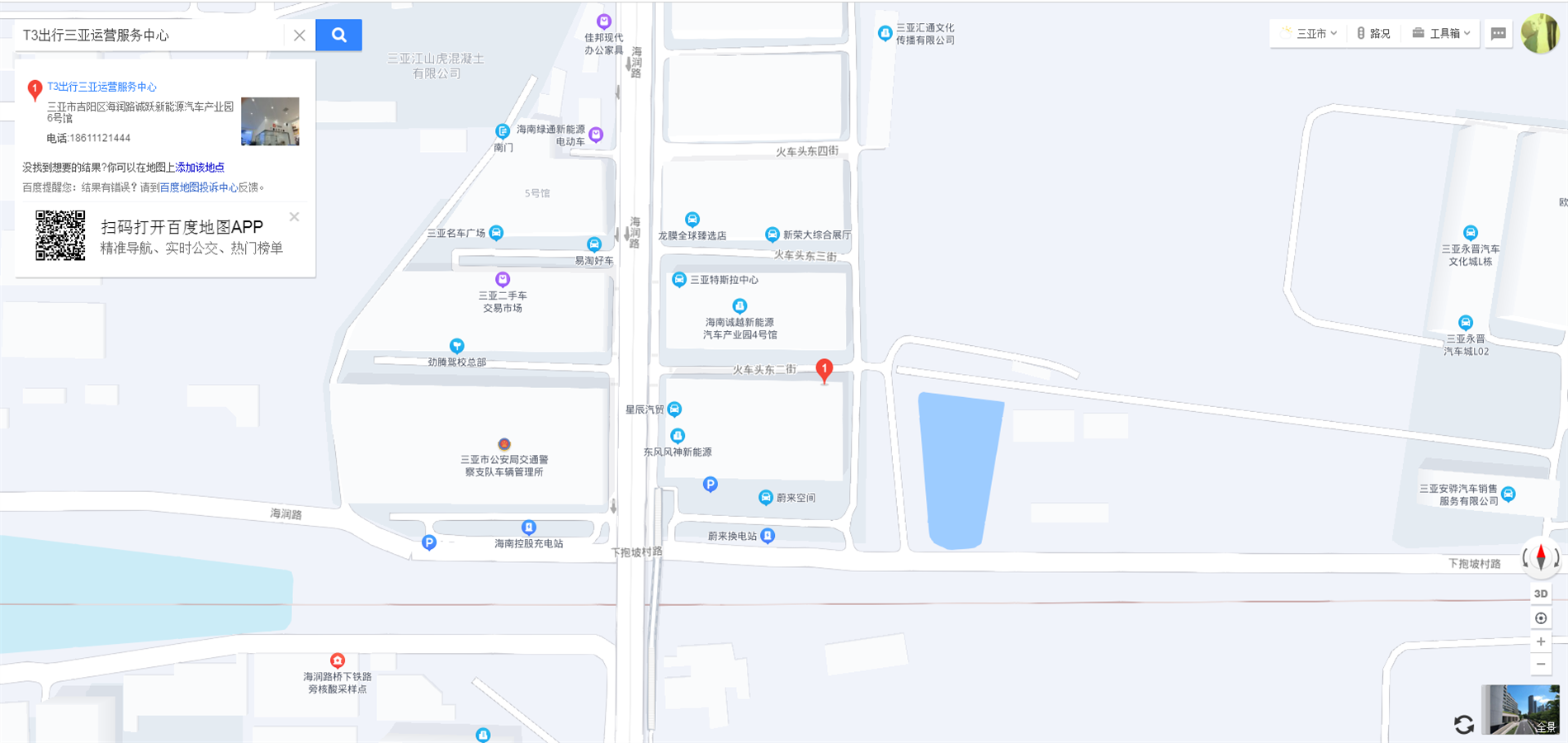The image size is (1568, 743).
Task: Tap the blue search button
Action: [x=339, y=35]
